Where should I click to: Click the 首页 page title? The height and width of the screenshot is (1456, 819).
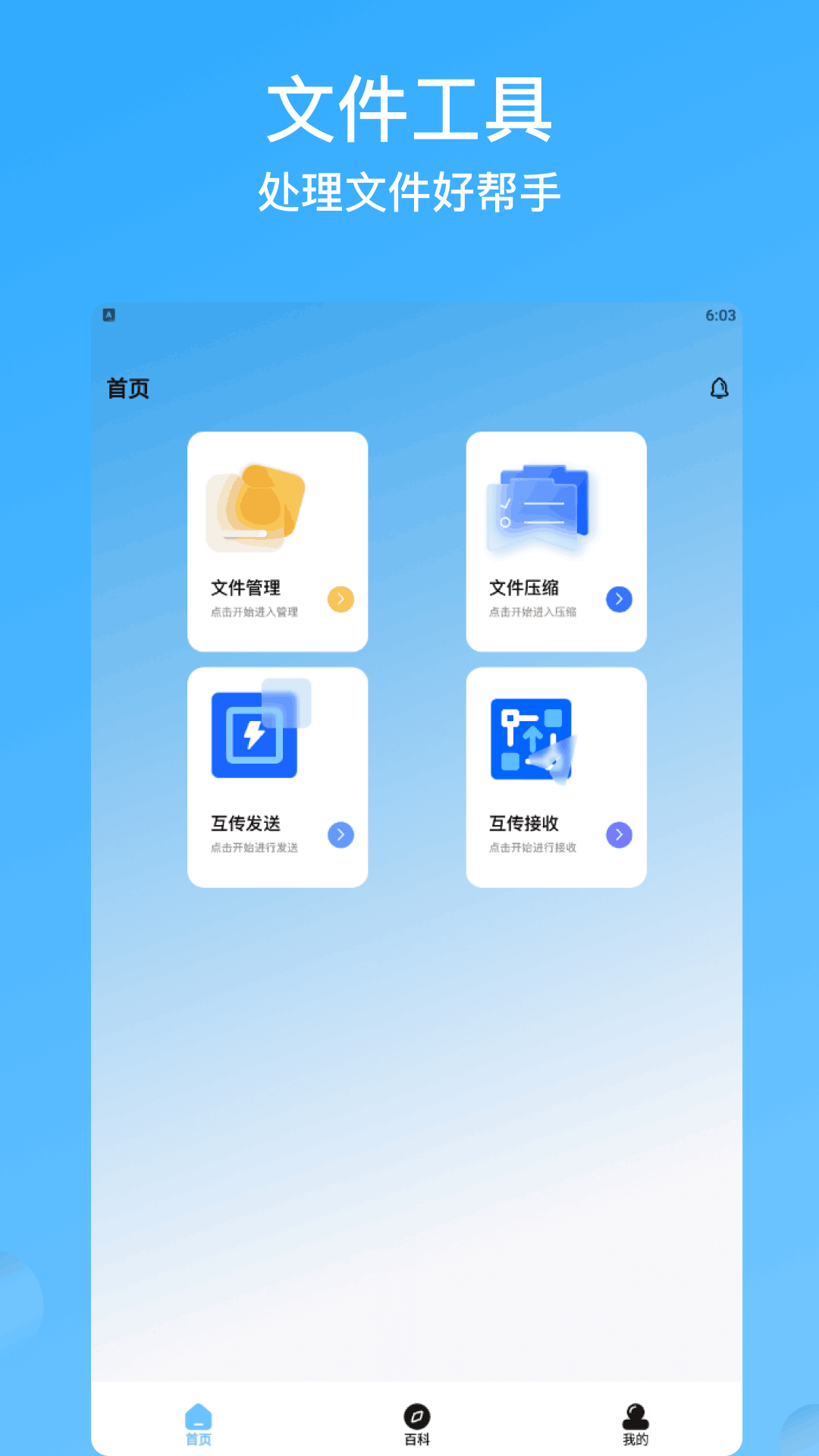(129, 388)
